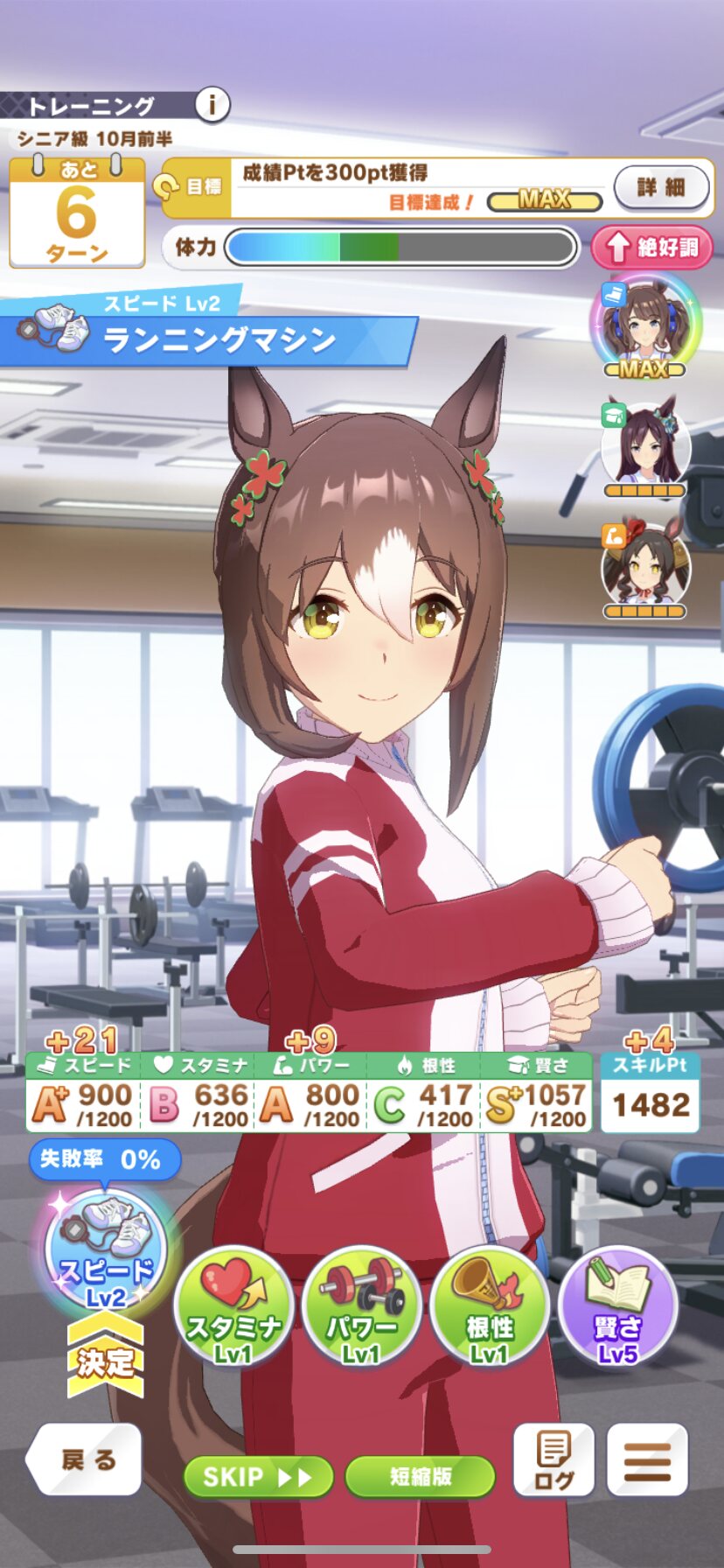Tap the support card portrait marked MAX
The width and height of the screenshot is (724, 1568).
(645, 326)
